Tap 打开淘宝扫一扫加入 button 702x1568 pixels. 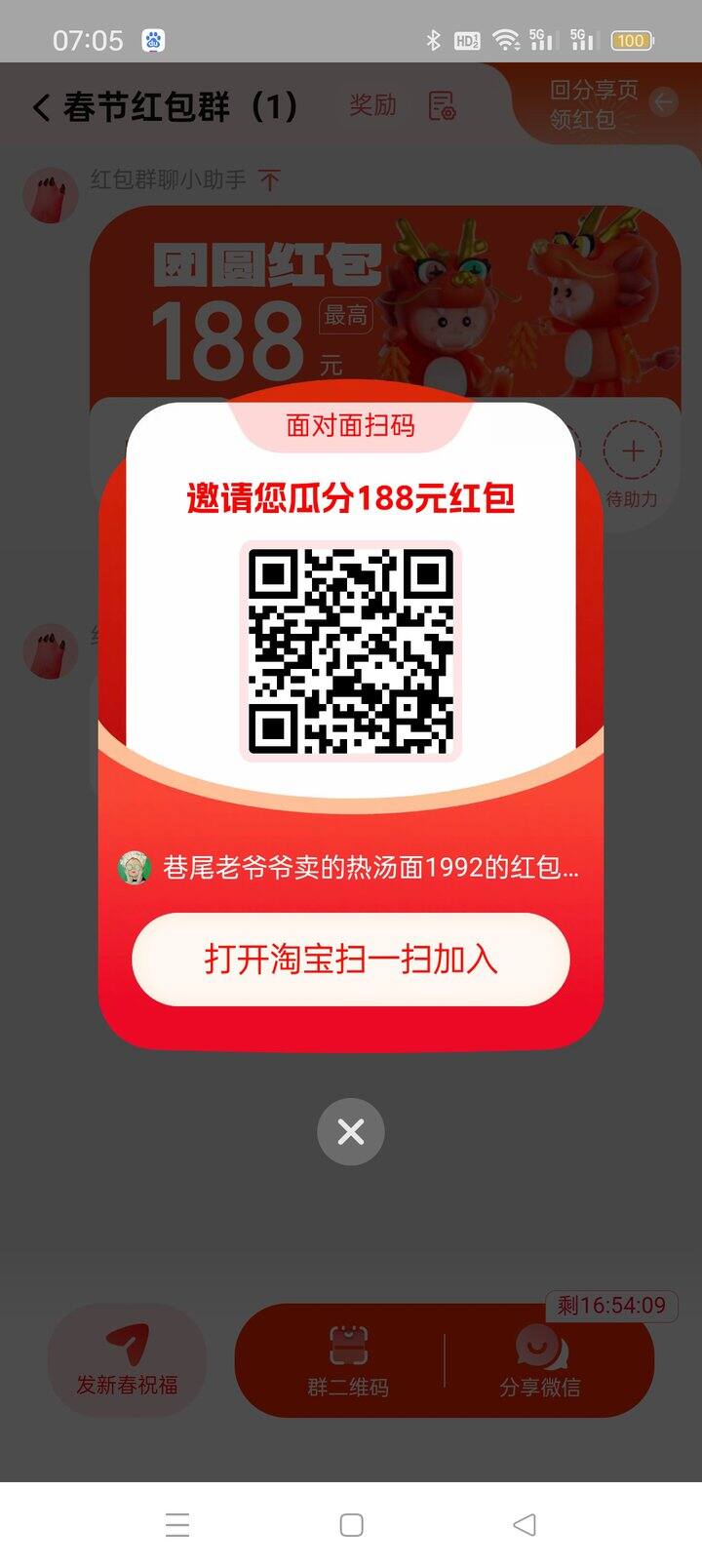351,960
